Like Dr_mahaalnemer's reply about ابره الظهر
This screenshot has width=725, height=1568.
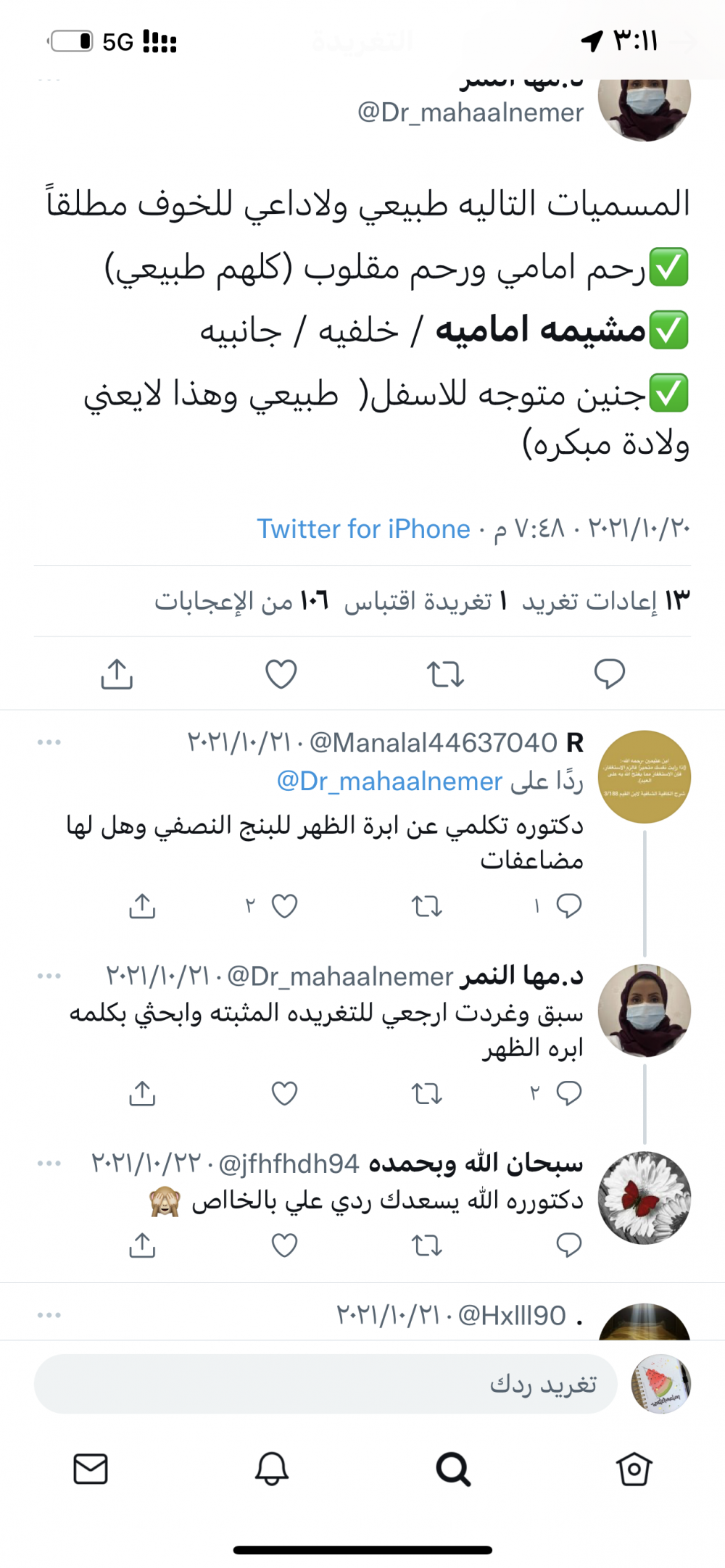284,1092
